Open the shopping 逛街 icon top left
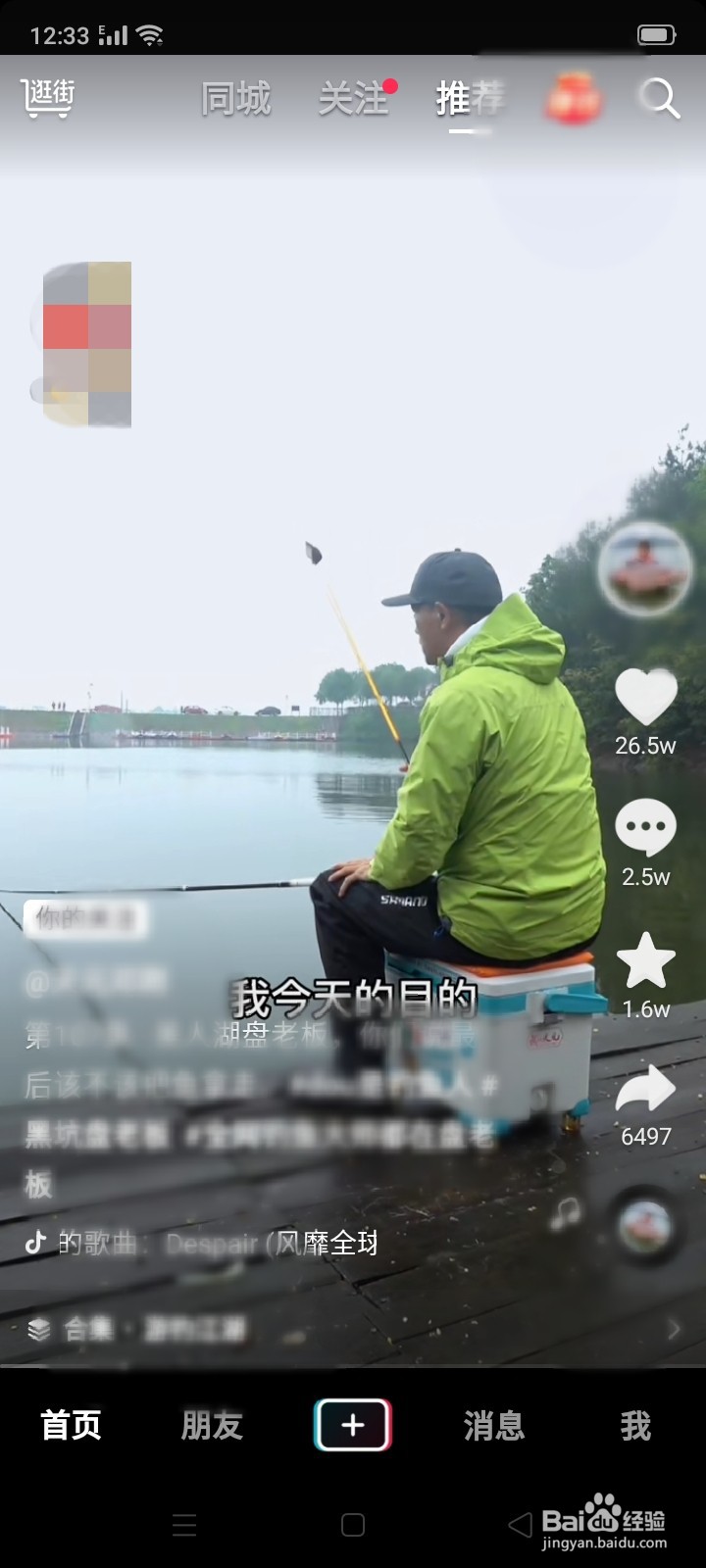The width and height of the screenshot is (706, 1568). coord(47,99)
